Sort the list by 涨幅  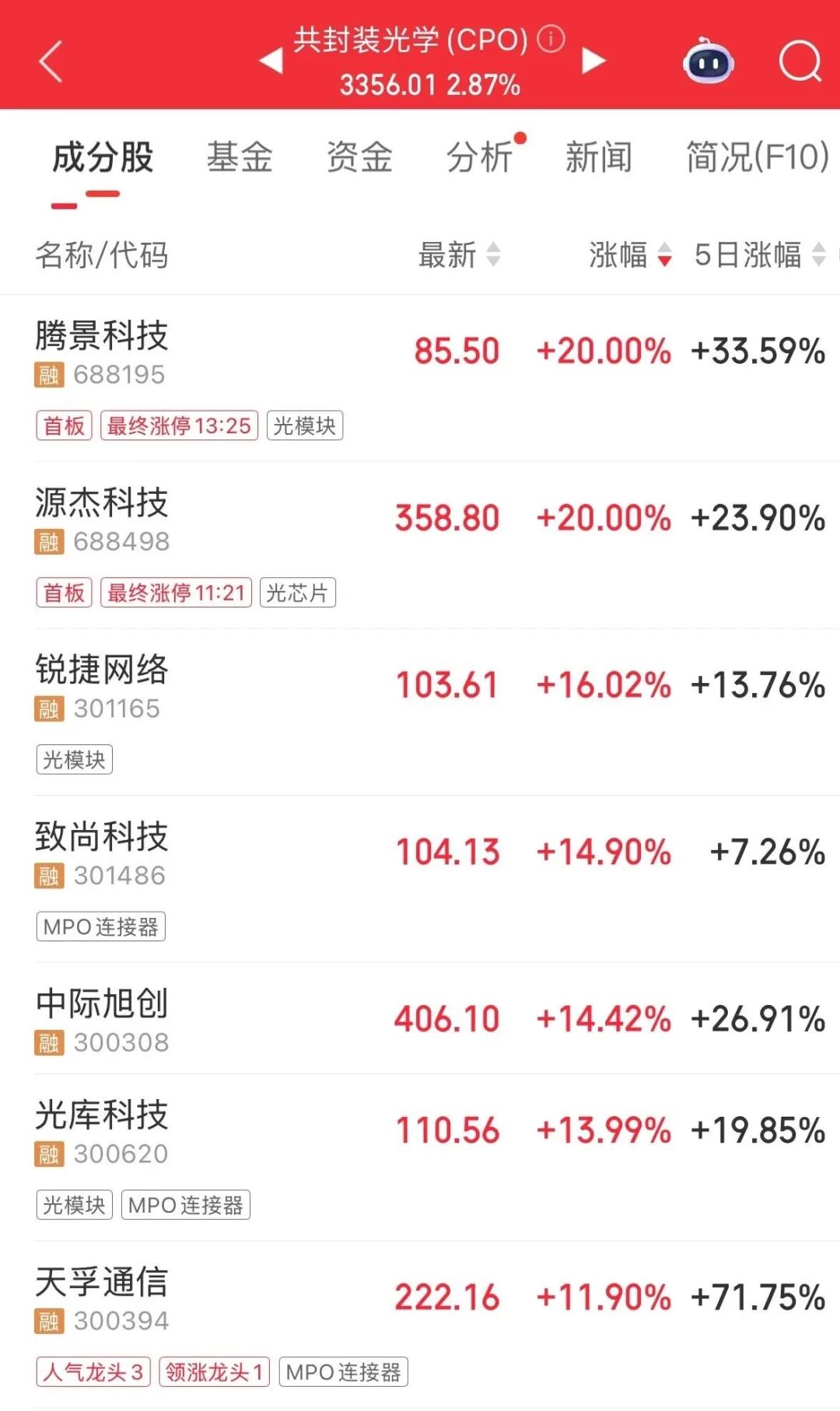(x=630, y=254)
